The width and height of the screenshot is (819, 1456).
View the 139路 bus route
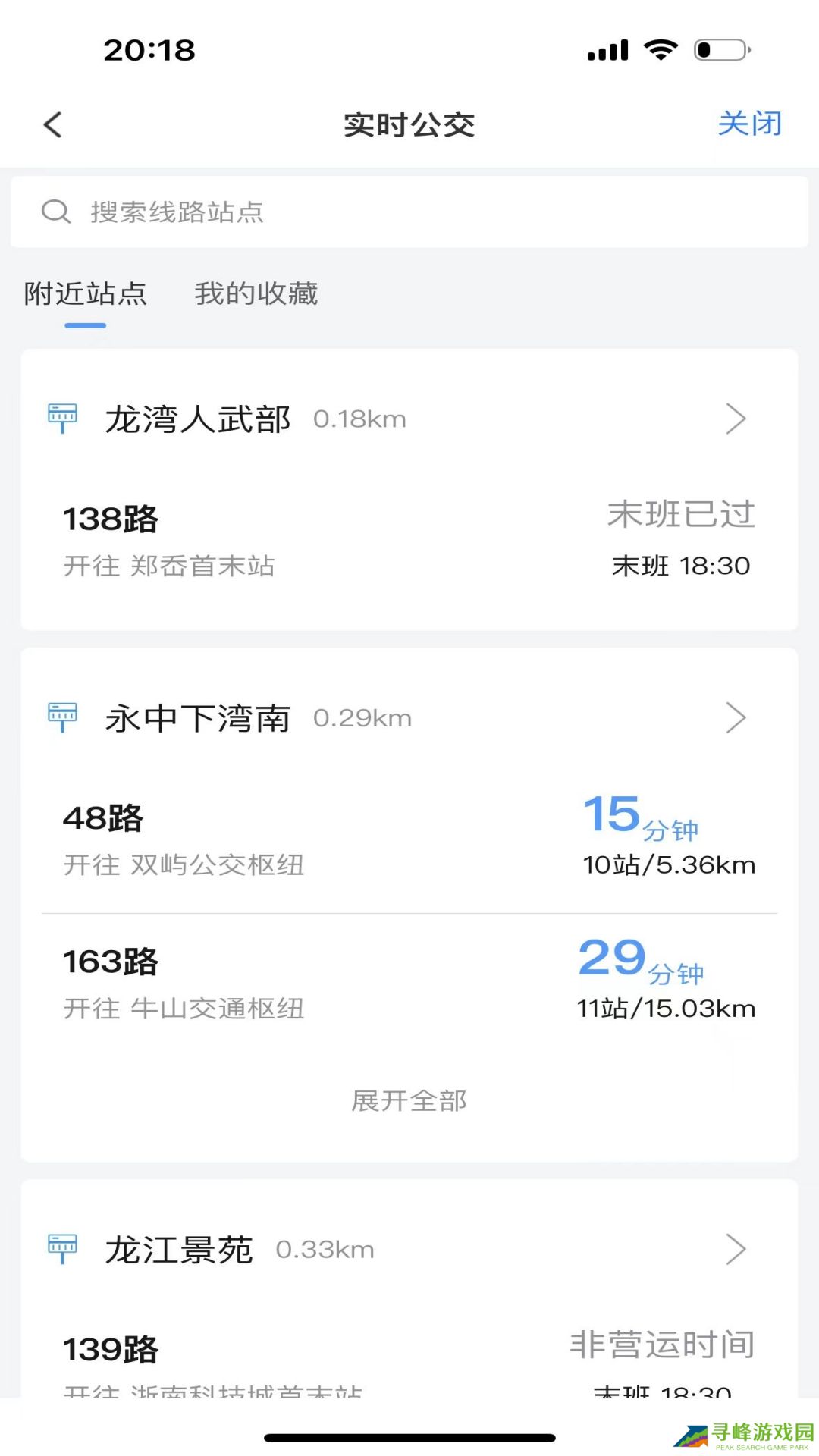(409, 1357)
